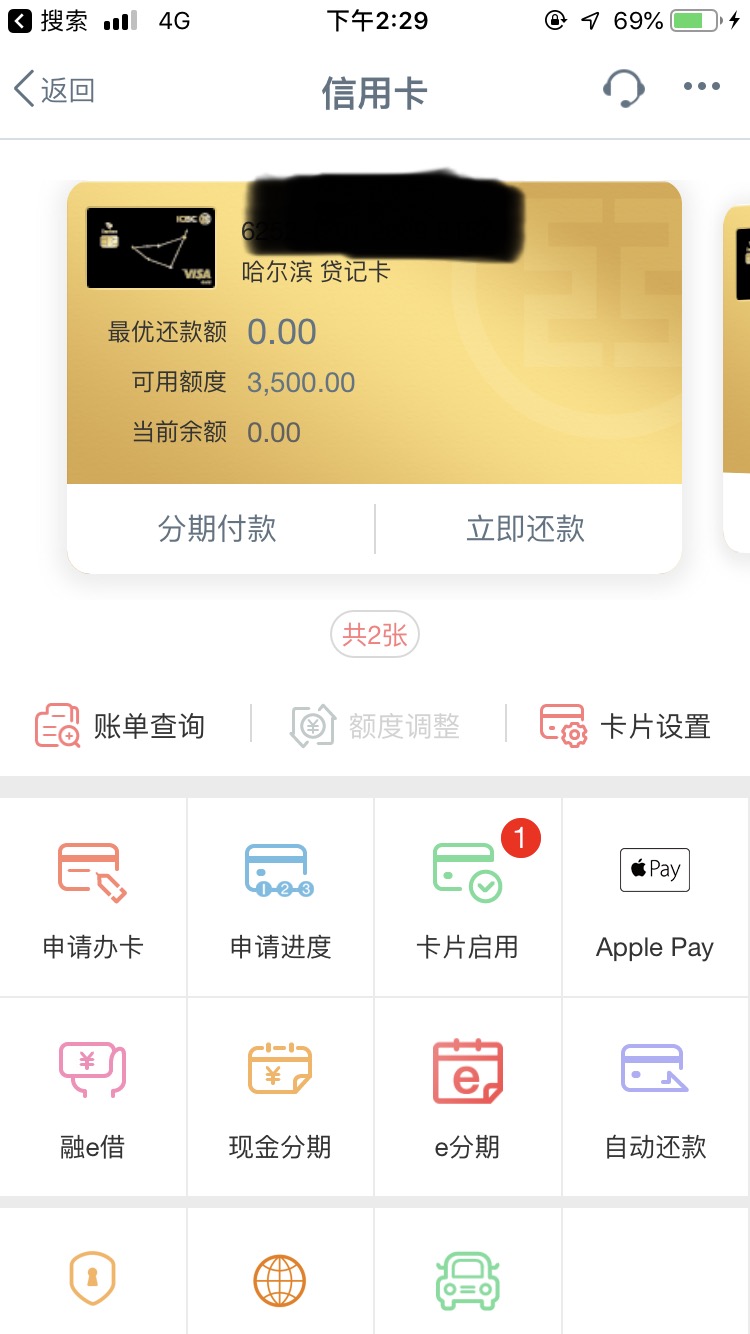Select 分期付款 on the card
The image size is (750, 1334).
point(218,528)
